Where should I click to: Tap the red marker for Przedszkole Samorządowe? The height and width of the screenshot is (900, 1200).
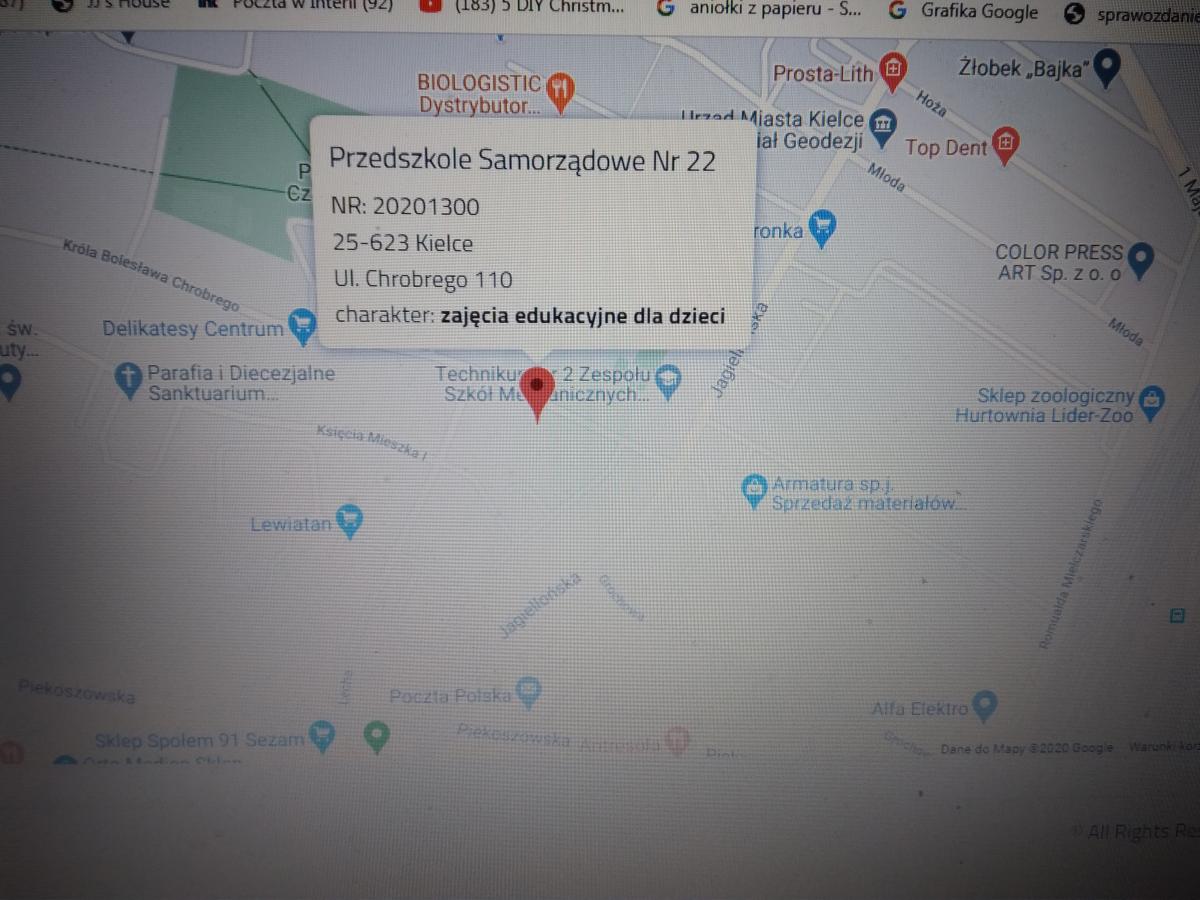[538, 389]
